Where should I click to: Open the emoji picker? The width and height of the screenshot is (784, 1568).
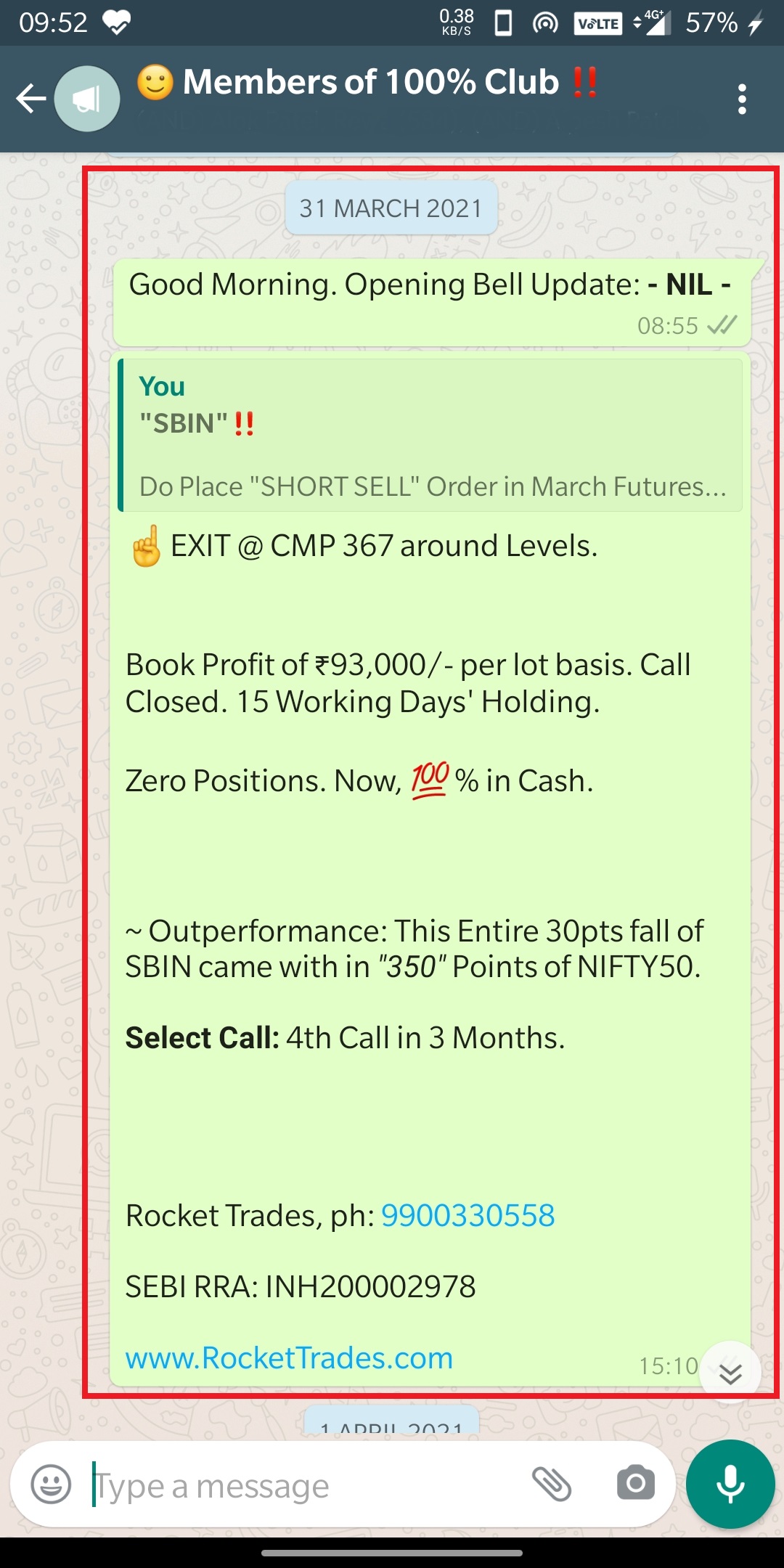click(x=51, y=1485)
